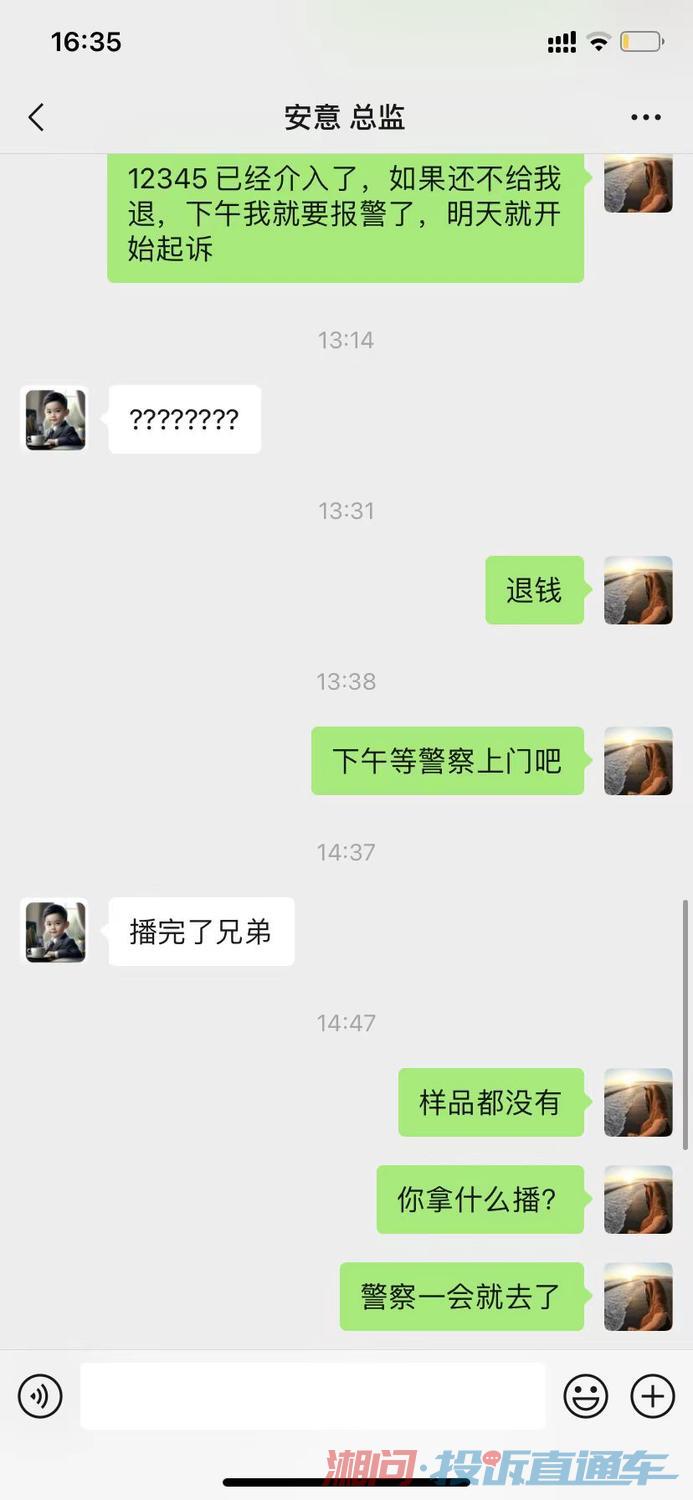Switch to voice message input
Screen dimensions: 693x1500
click(40, 1395)
